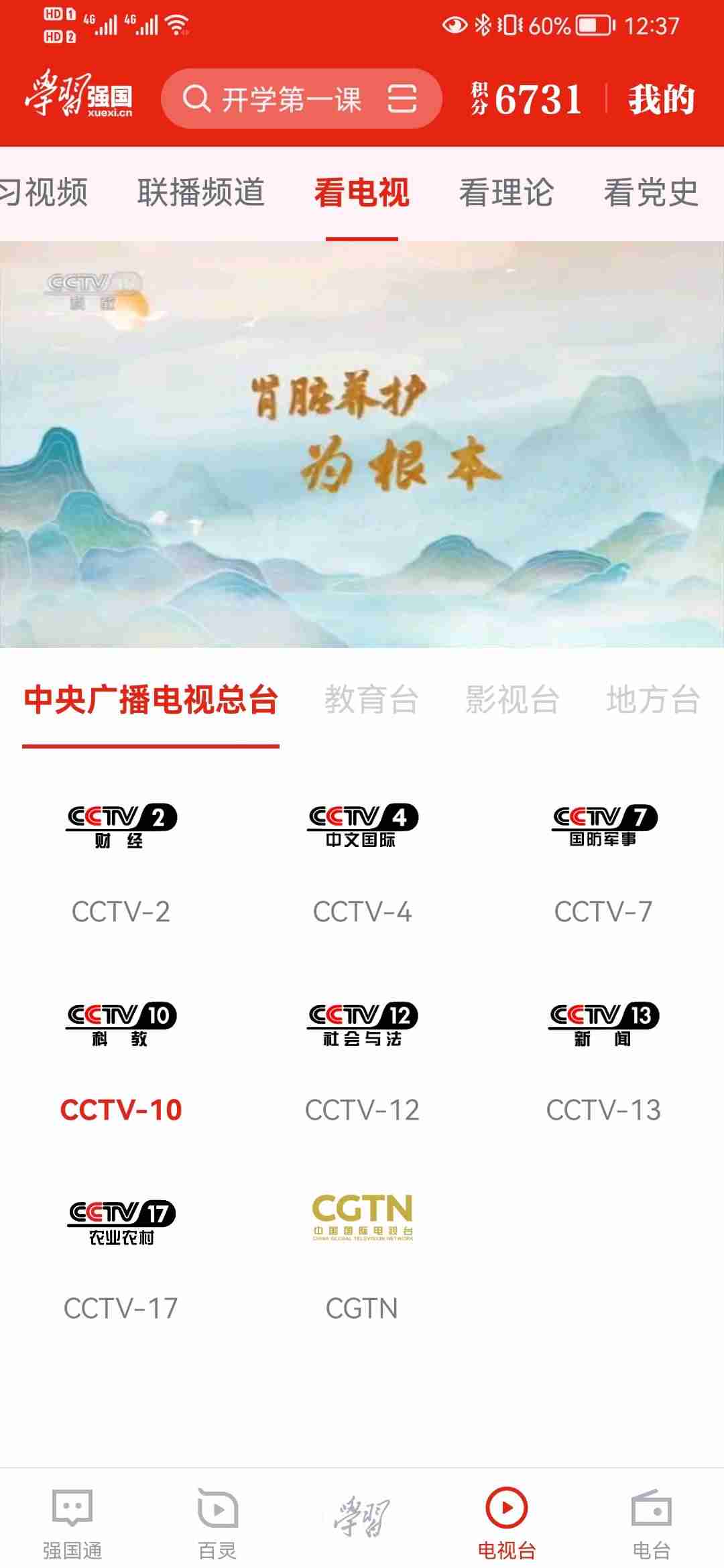This screenshot has height=1568, width=724.
Task: Open the scan icon in search bar
Action: point(402,99)
